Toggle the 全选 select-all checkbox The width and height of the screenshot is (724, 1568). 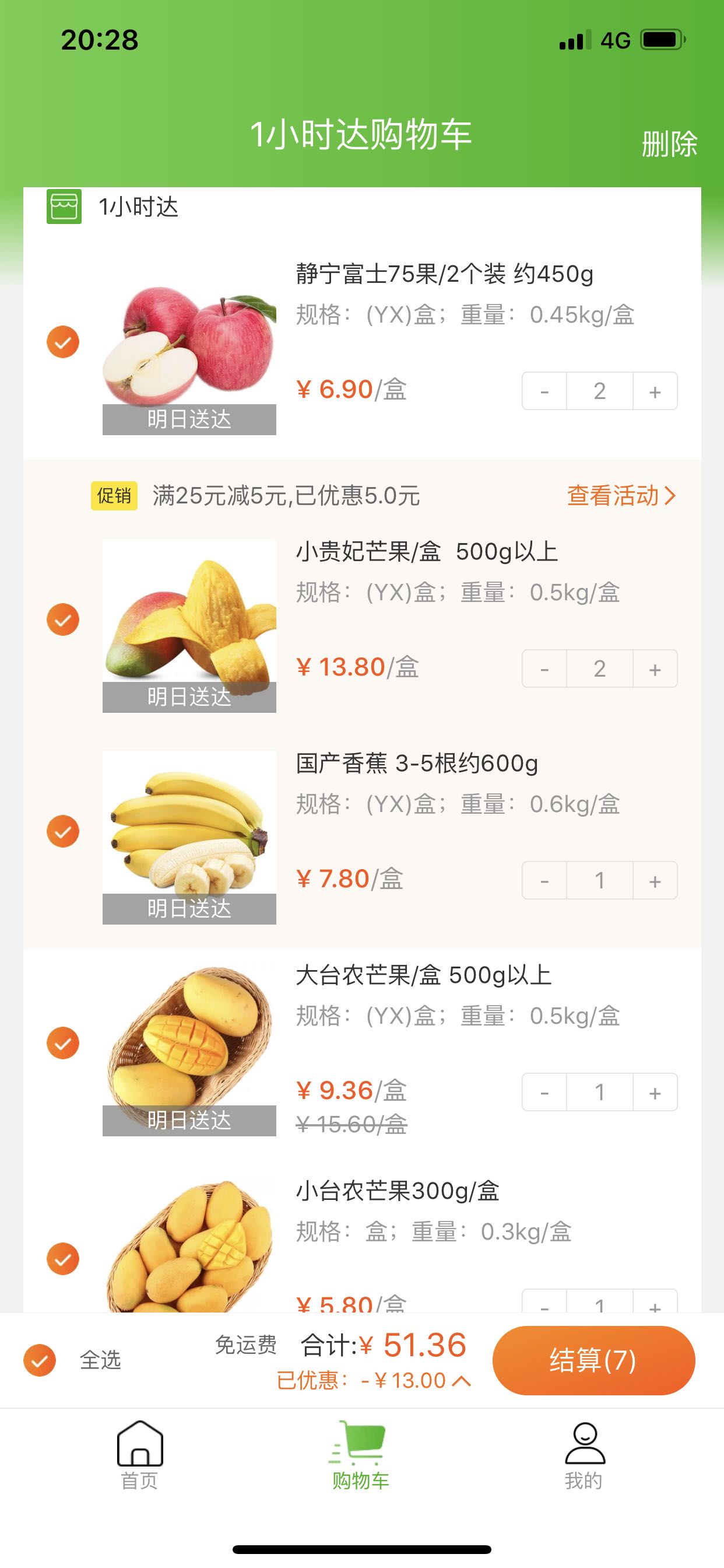40,1360
